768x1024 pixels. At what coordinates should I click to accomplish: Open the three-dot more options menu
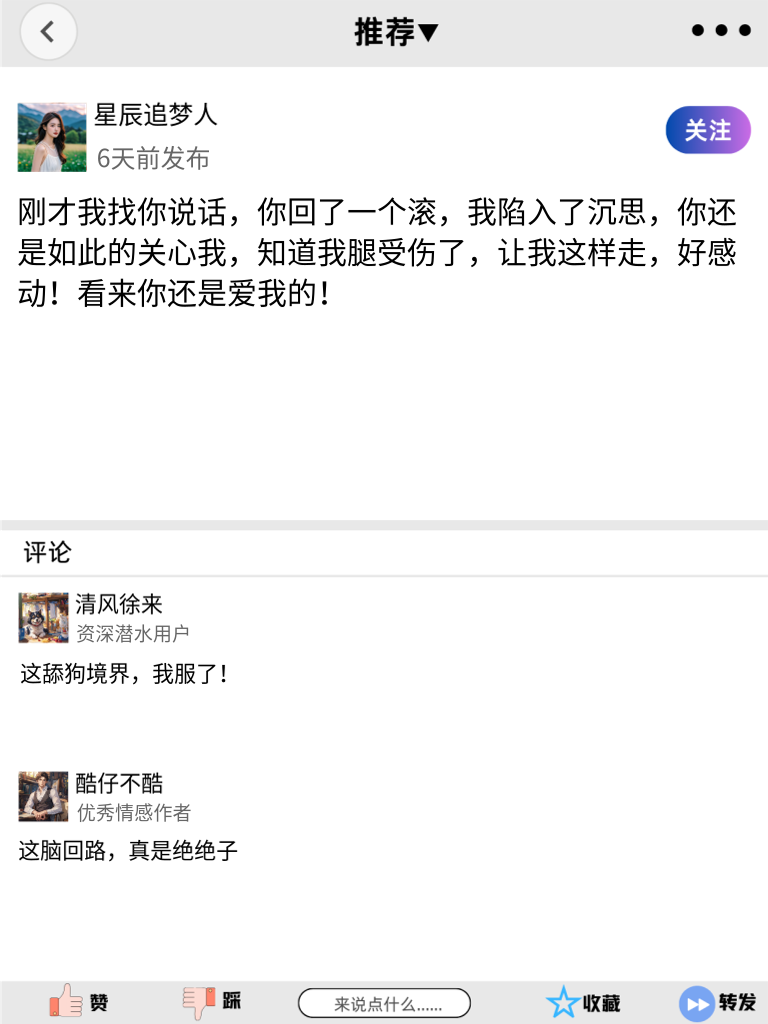[718, 30]
